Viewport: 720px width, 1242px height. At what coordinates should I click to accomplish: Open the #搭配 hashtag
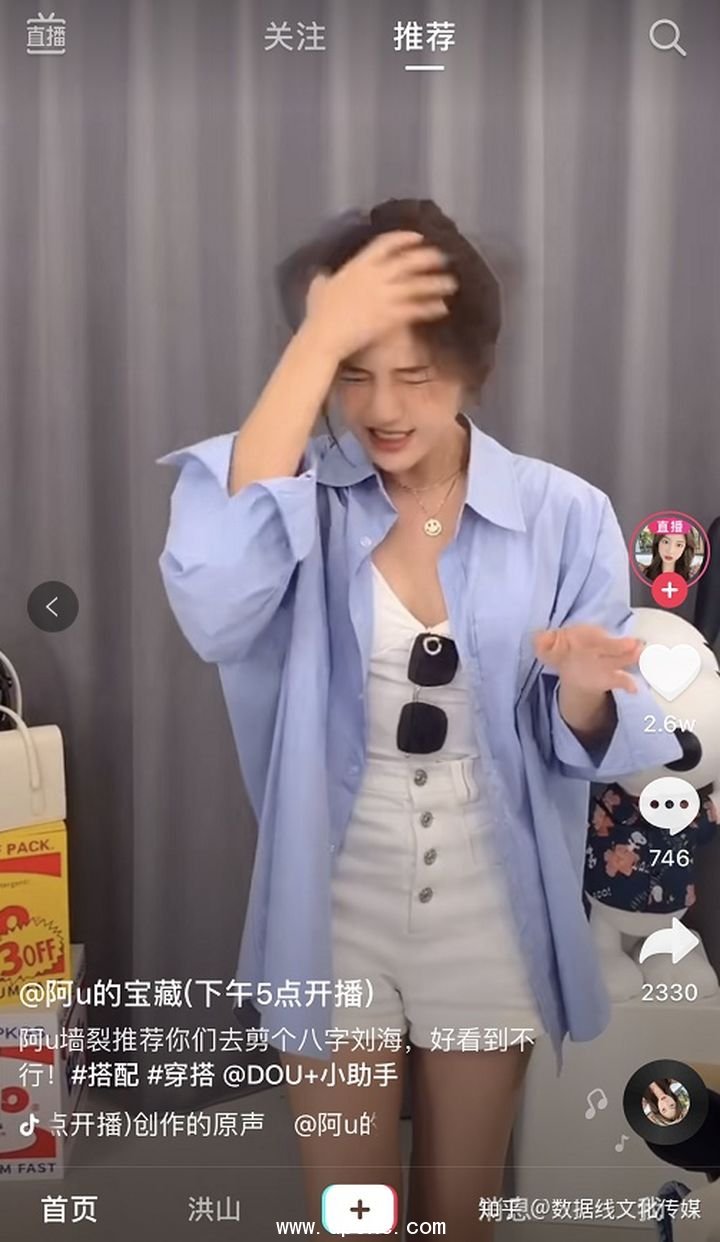(x=105, y=1075)
